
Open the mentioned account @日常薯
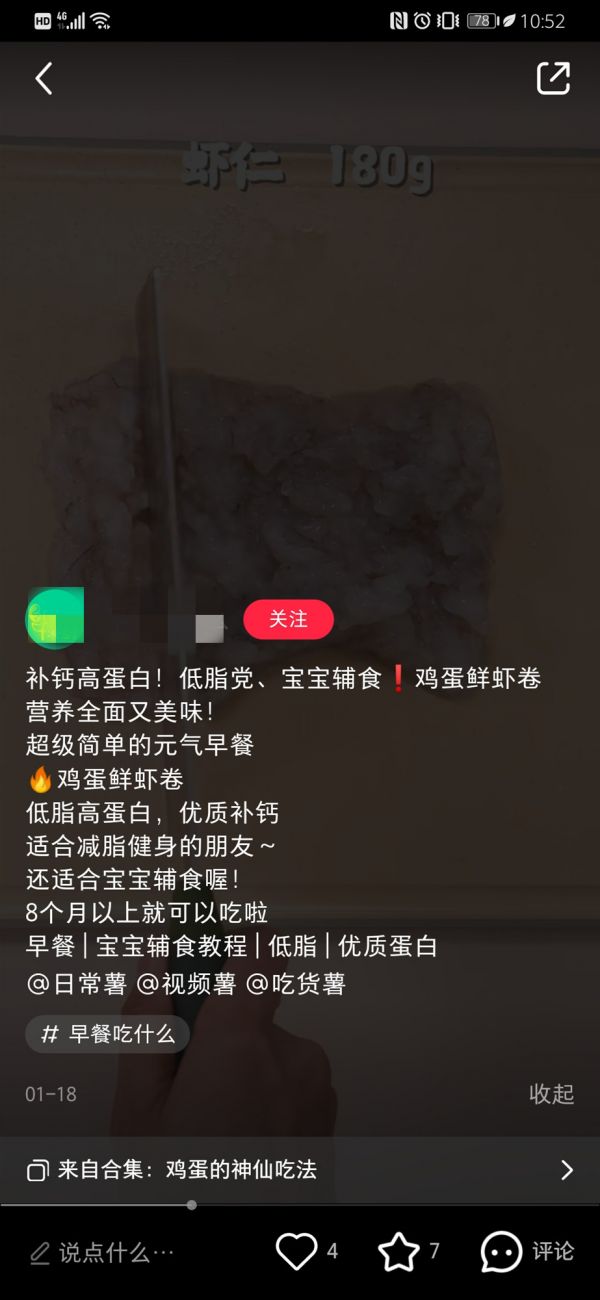click(76, 984)
